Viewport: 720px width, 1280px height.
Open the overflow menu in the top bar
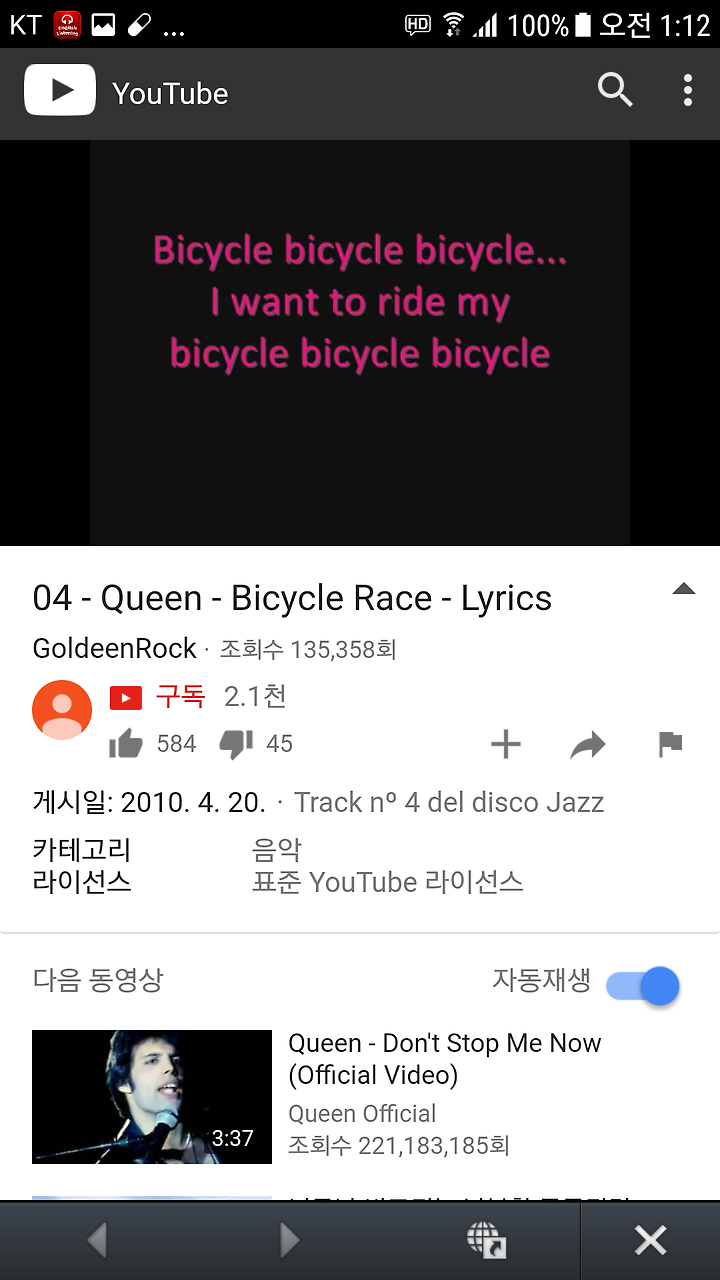pos(688,91)
